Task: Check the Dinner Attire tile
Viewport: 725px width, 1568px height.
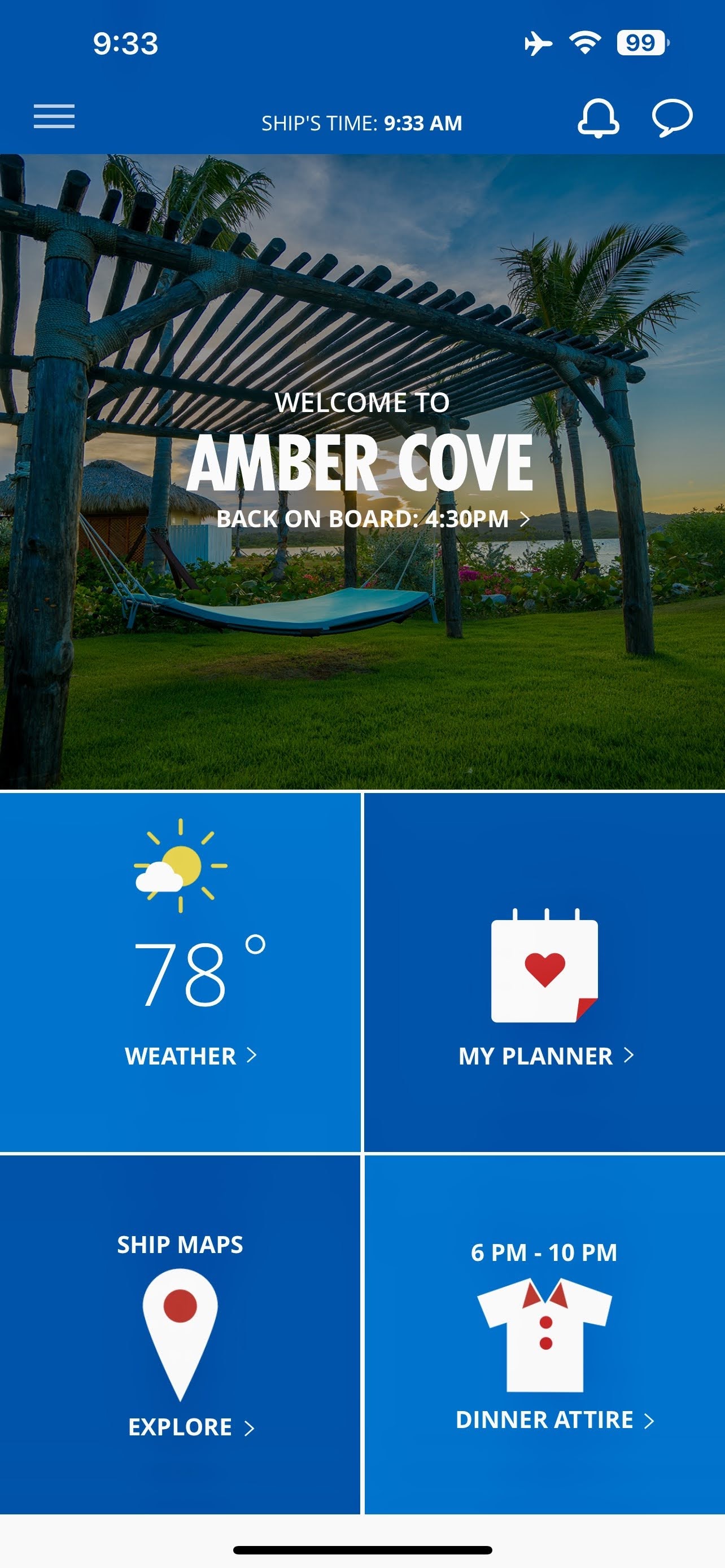Action: (545, 1334)
